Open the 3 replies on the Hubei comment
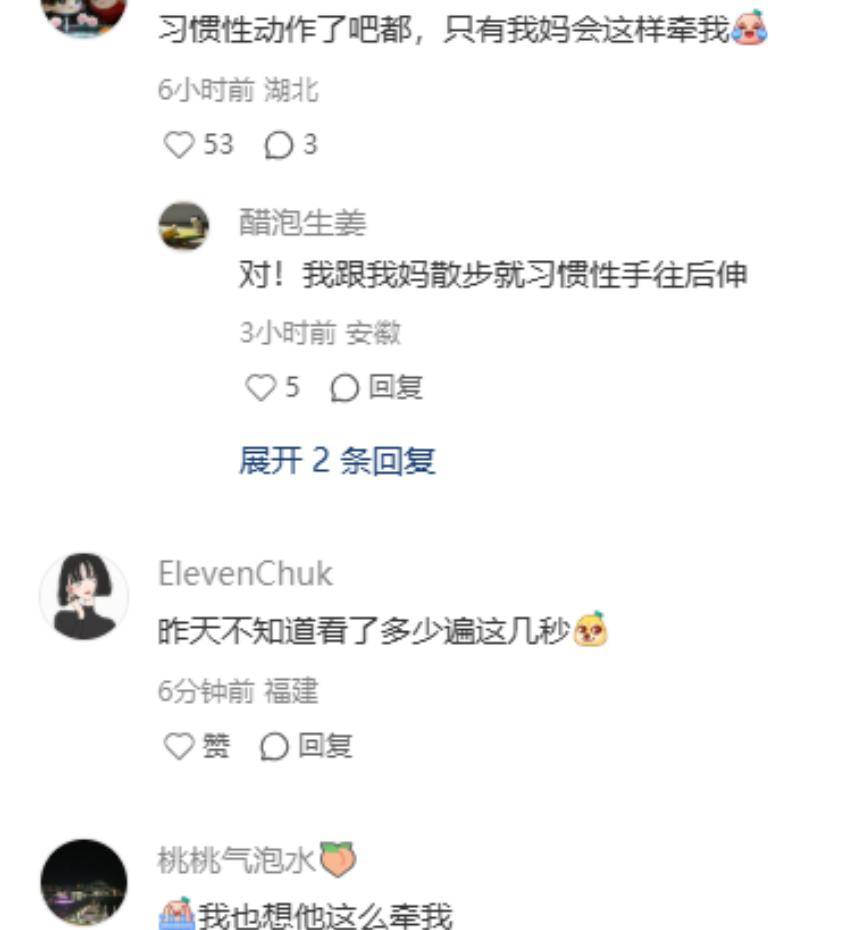The image size is (865, 930). click(x=278, y=145)
